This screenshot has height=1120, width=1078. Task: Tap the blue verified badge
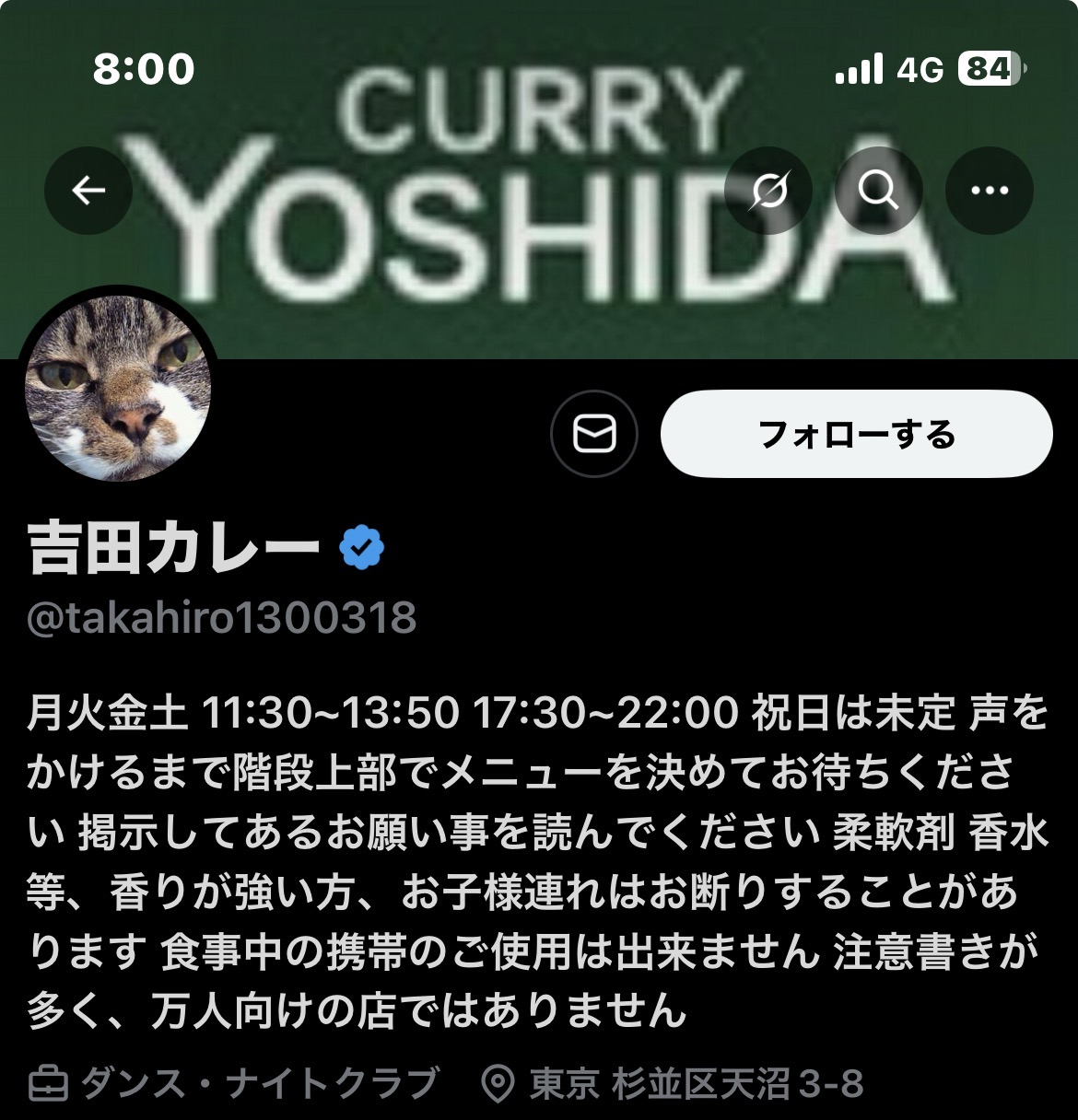tap(362, 548)
